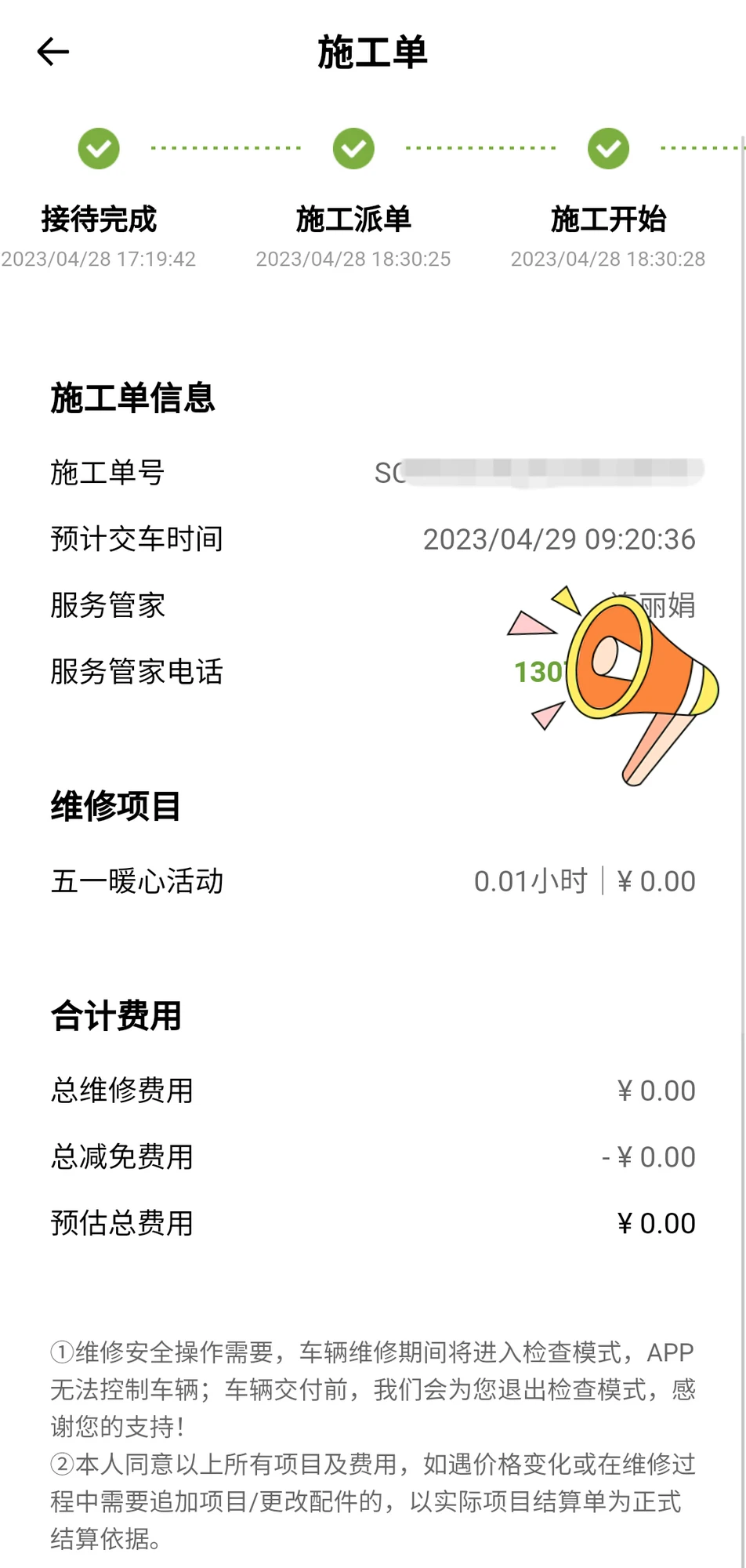The image size is (746, 1568).
Task: Go back from the 施工单 page
Action: pyautogui.click(x=53, y=53)
